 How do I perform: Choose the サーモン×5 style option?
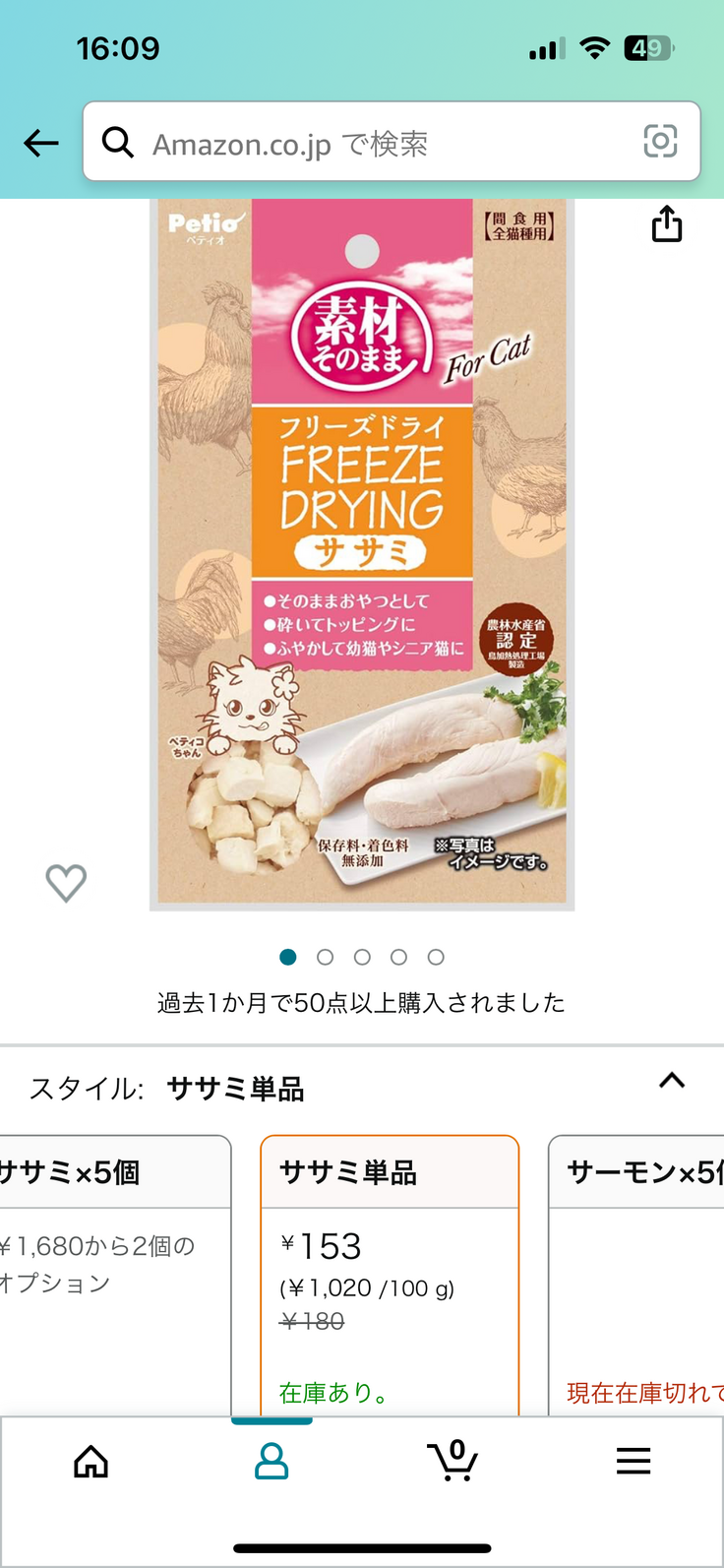pyautogui.click(x=639, y=1270)
